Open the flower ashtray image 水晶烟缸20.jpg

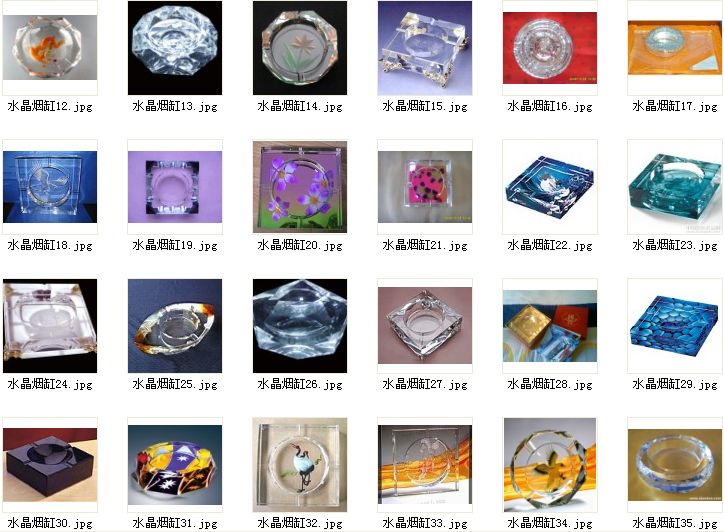pos(299,187)
